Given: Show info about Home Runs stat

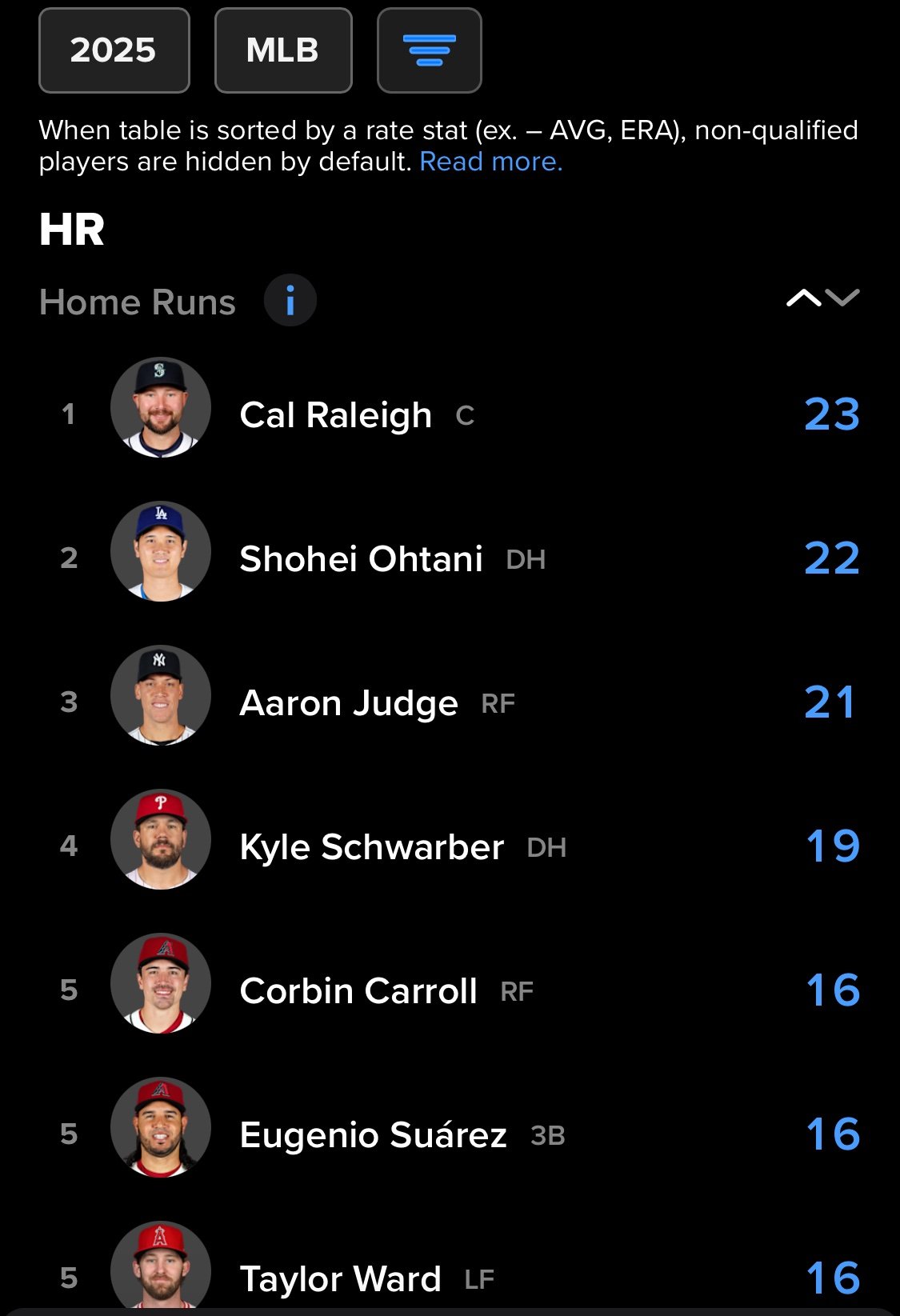Looking at the screenshot, I should [x=290, y=302].
